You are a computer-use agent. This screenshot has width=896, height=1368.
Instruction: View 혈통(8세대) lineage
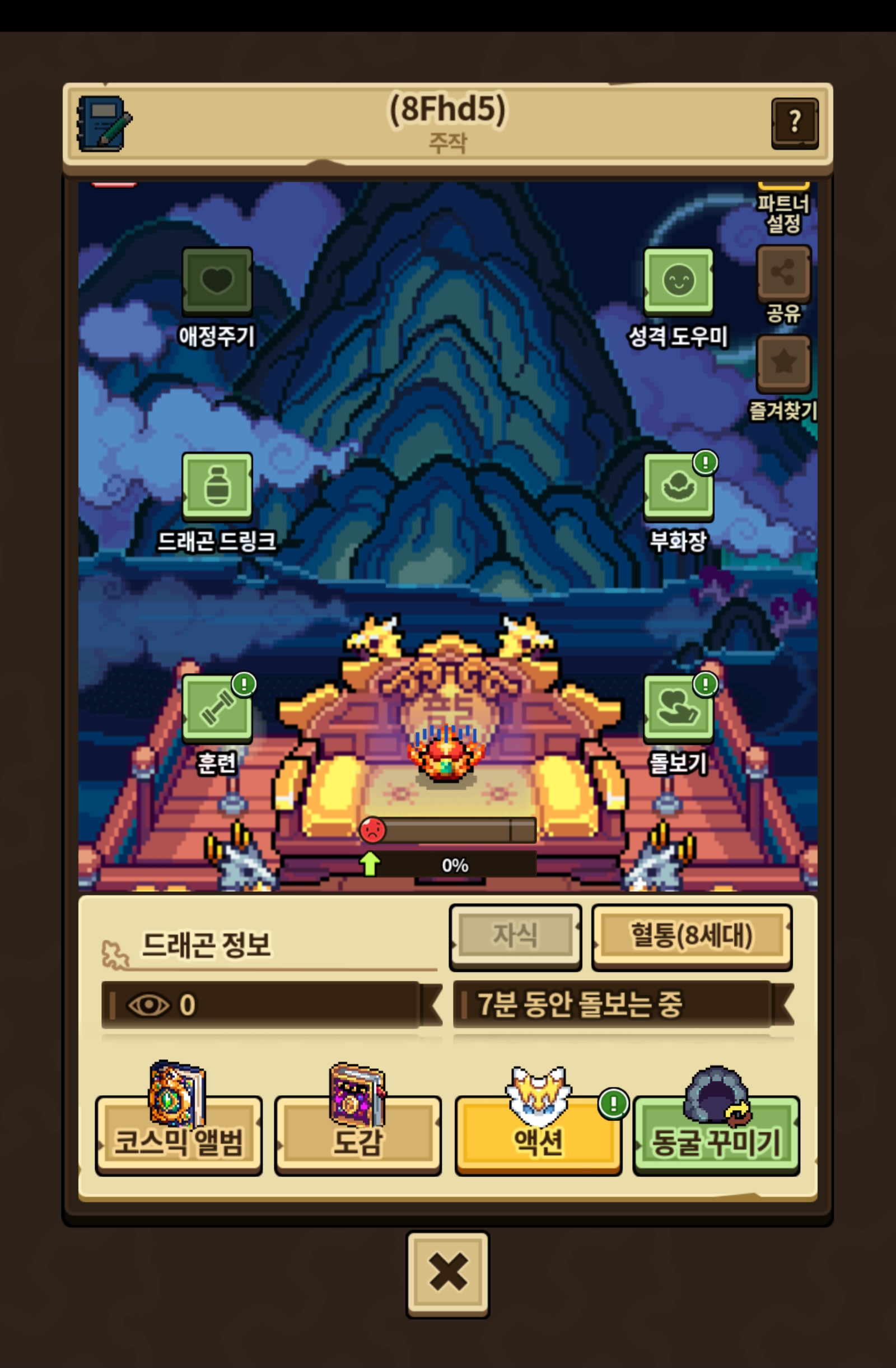tap(692, 936)
